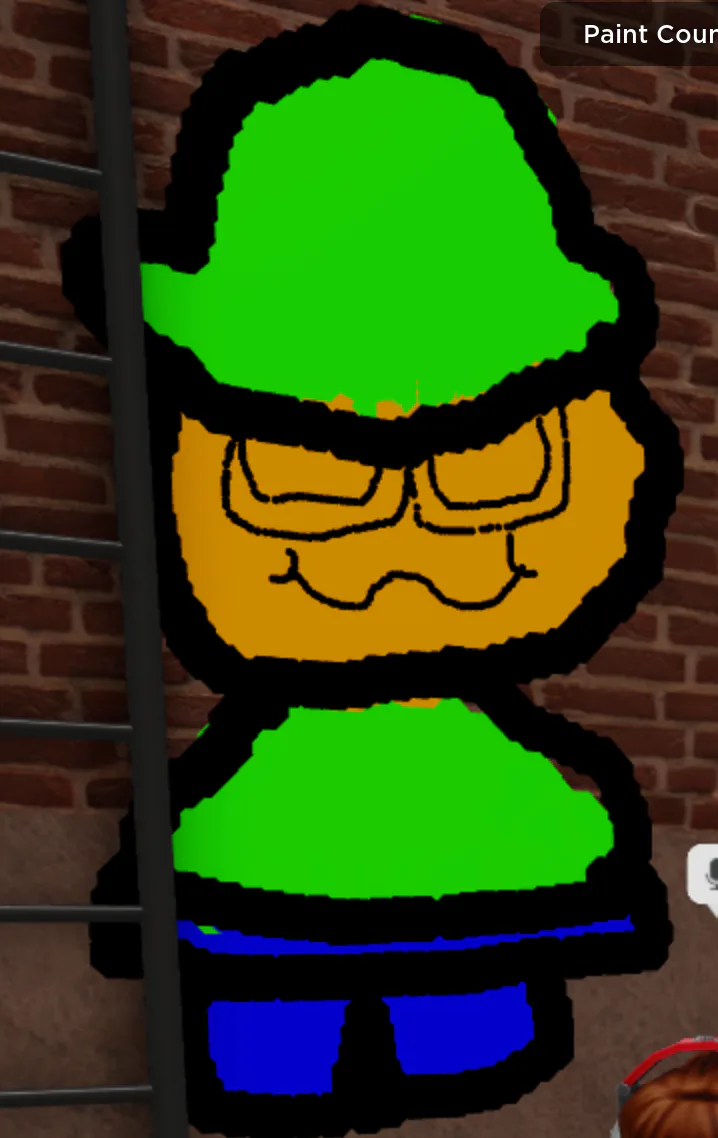Toggle the microphone voice chat bubble
Viewport: 718px width, 1138px height.
point(704,875)
